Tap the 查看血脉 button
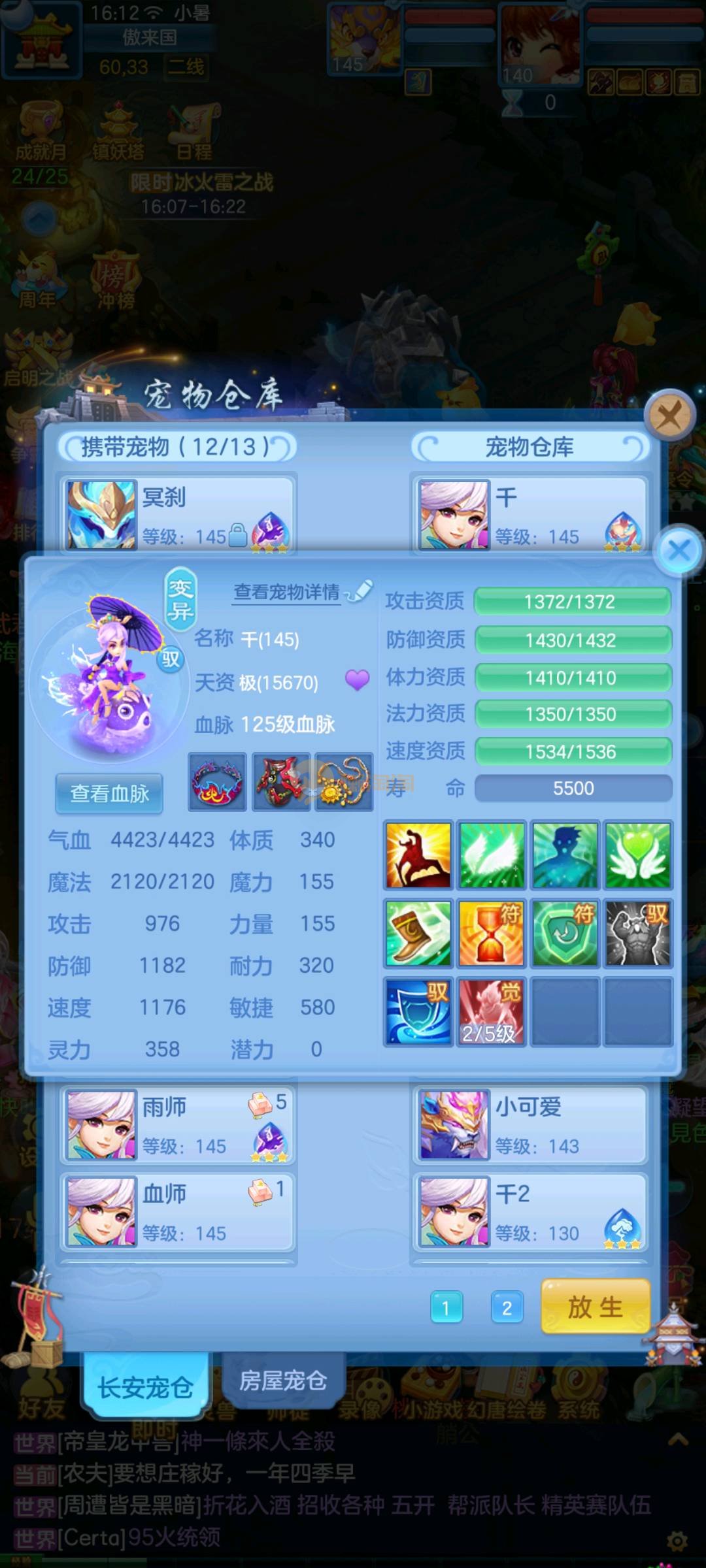 (x=109, y=793)
